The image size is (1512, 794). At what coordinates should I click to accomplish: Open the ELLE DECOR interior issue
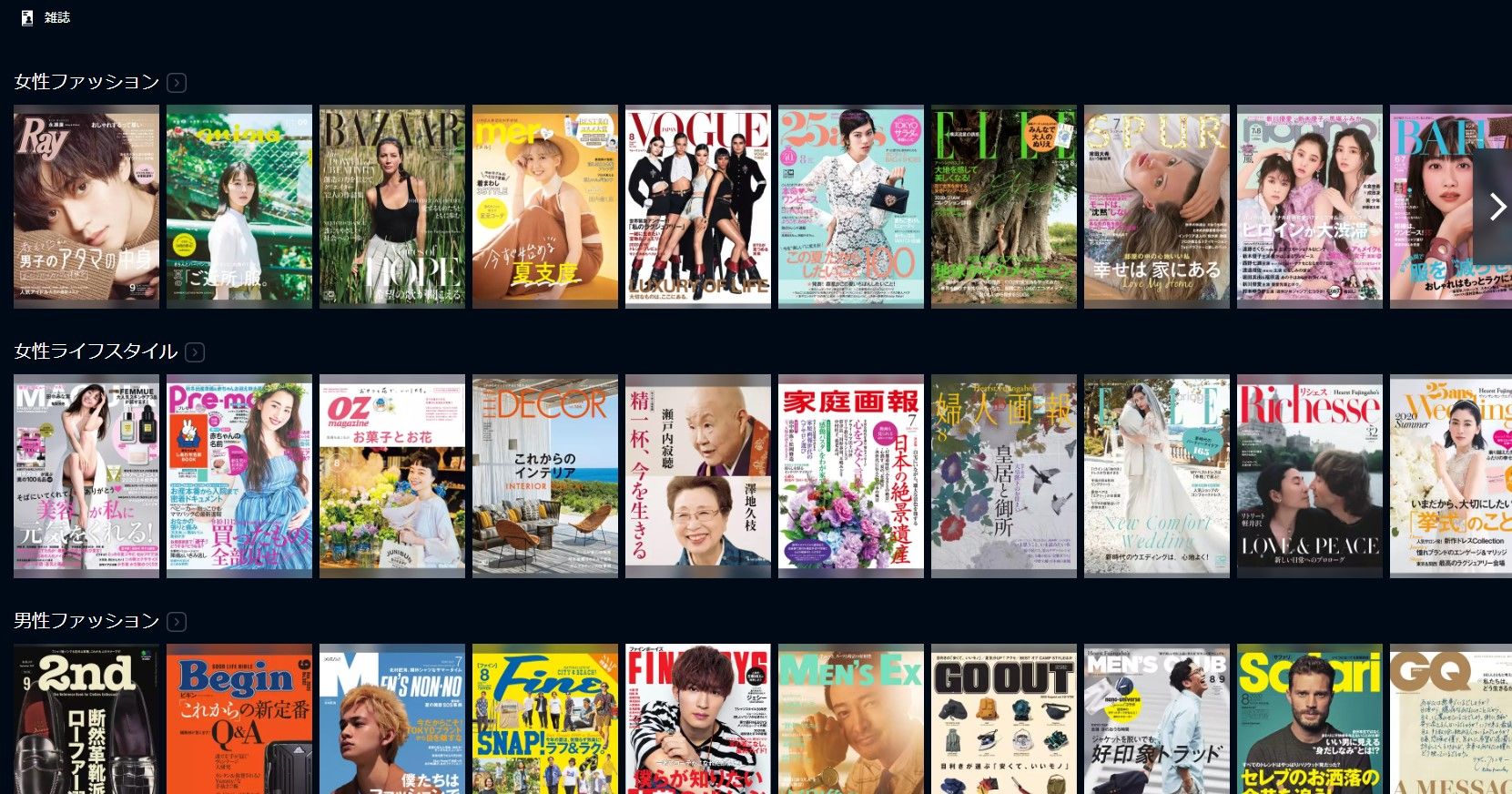tap(545, 476)
